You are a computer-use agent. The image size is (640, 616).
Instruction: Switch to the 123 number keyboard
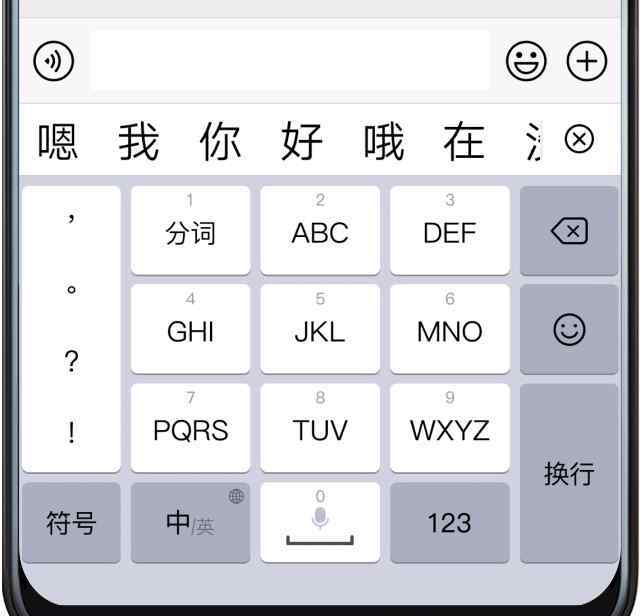(x=449, y=522)
